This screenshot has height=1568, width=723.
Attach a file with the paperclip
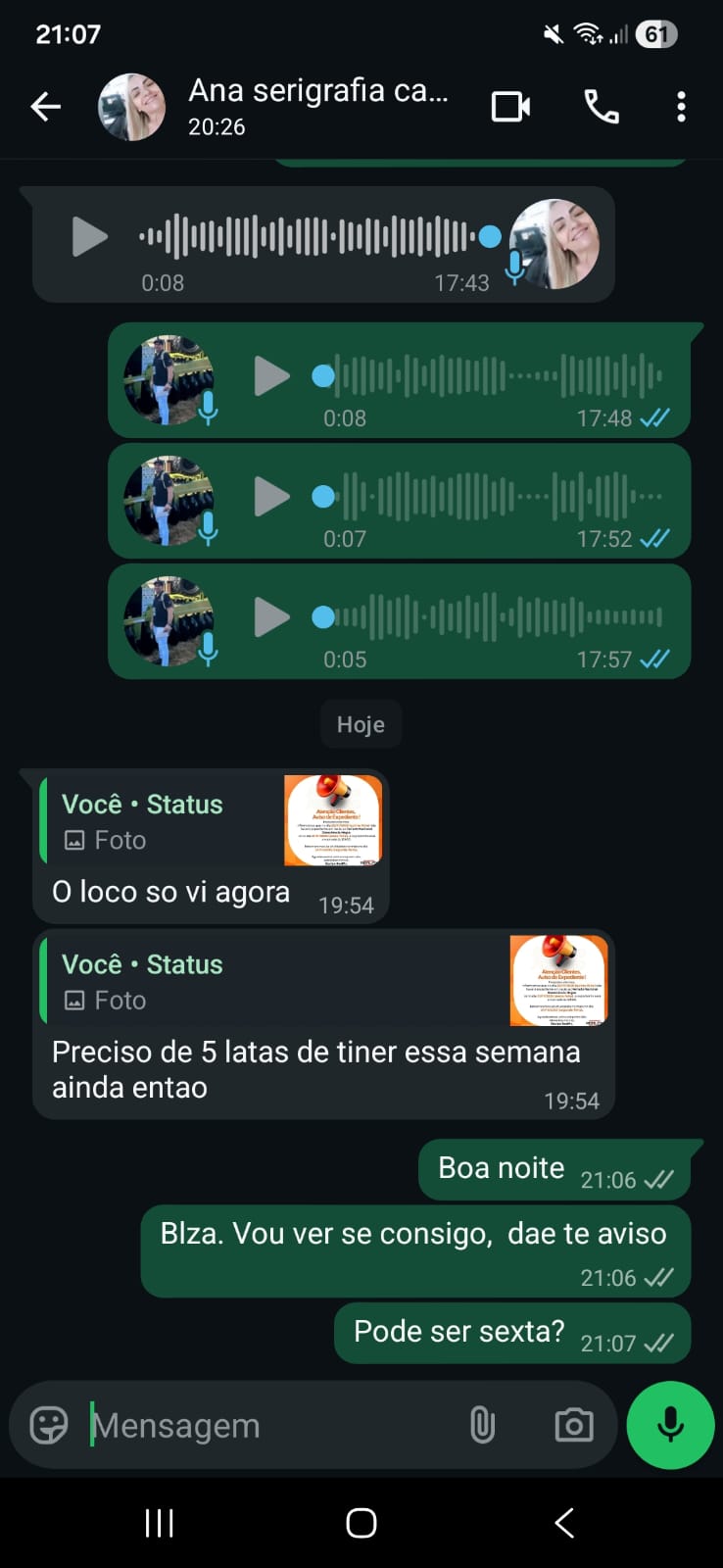click(482, 1425)
